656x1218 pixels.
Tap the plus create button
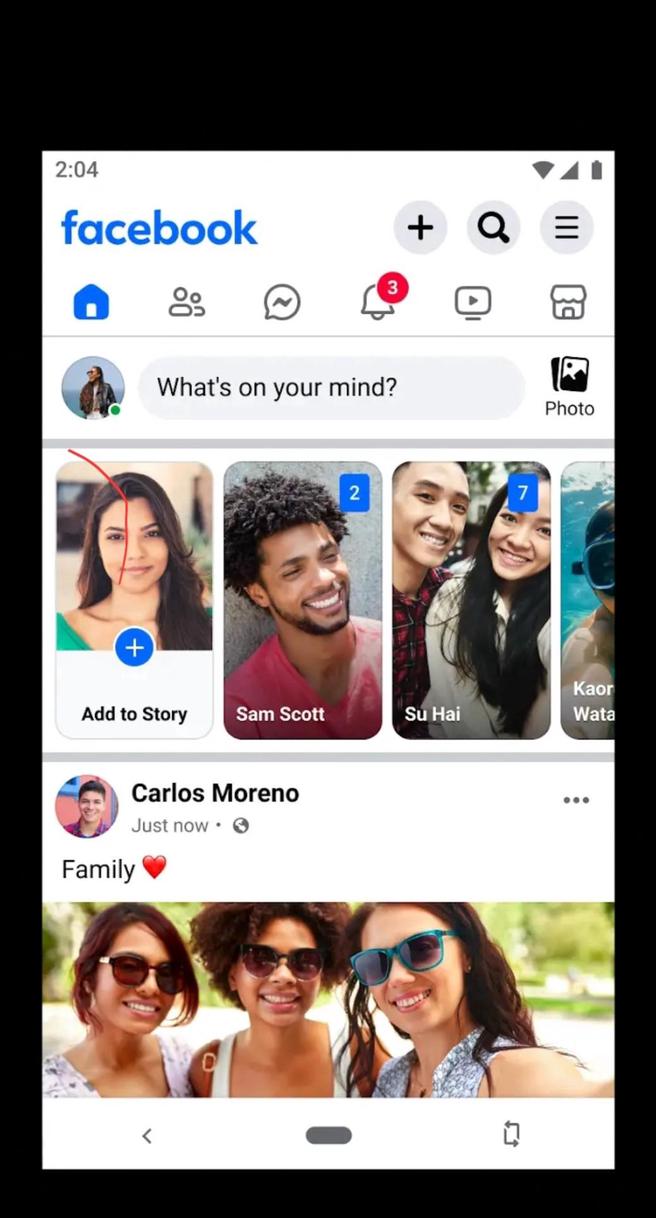click(x=420, y=228)
